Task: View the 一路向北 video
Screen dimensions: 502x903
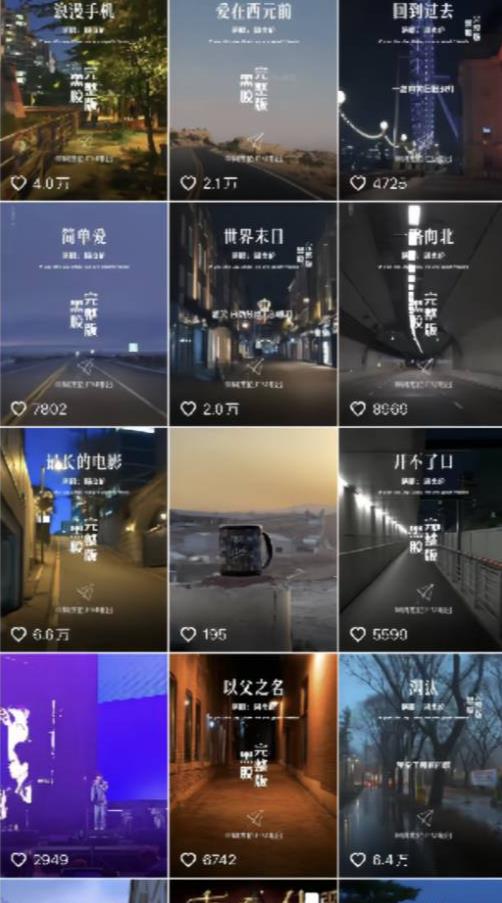Action: click(420, 314)
